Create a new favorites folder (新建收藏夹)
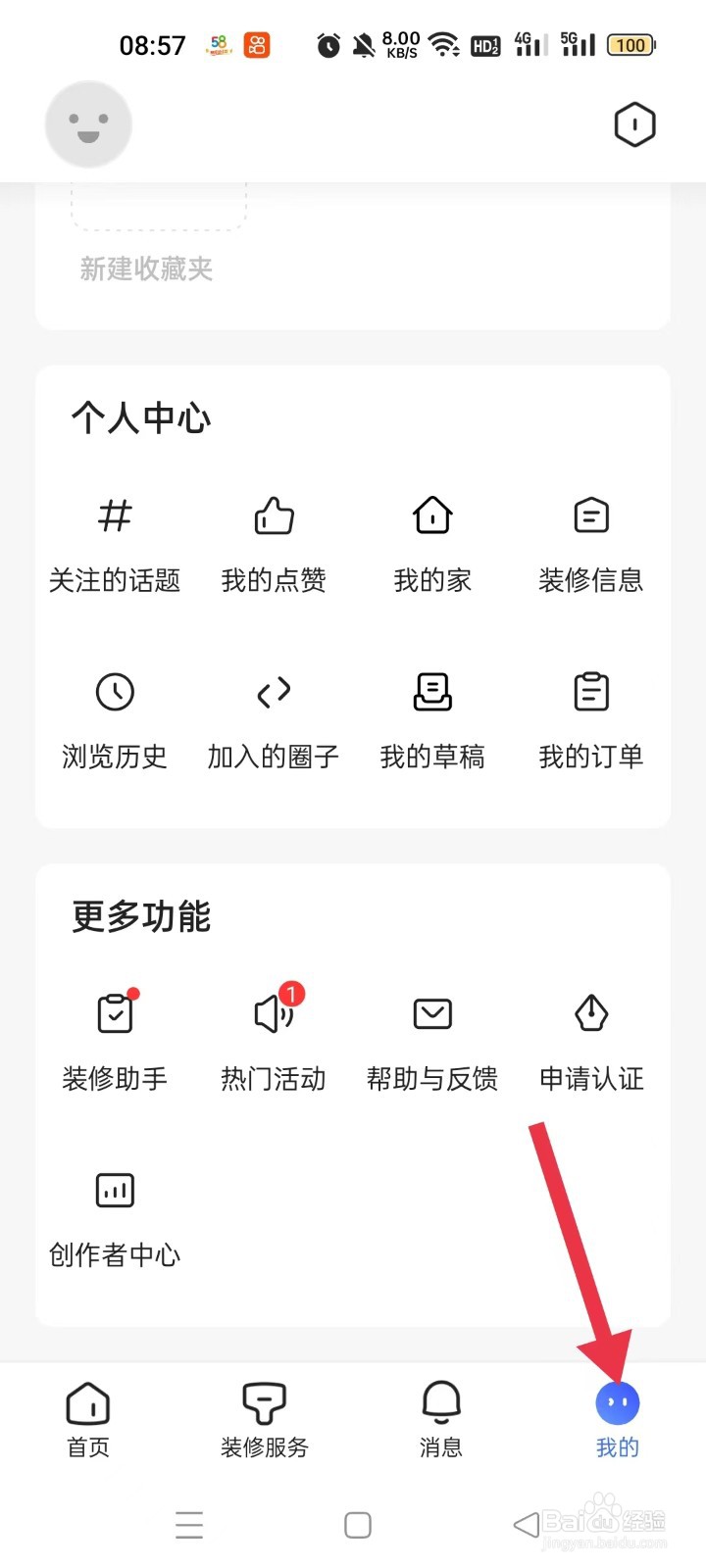The height and width of the screenshot is (1568, 706). coord(147,267)
